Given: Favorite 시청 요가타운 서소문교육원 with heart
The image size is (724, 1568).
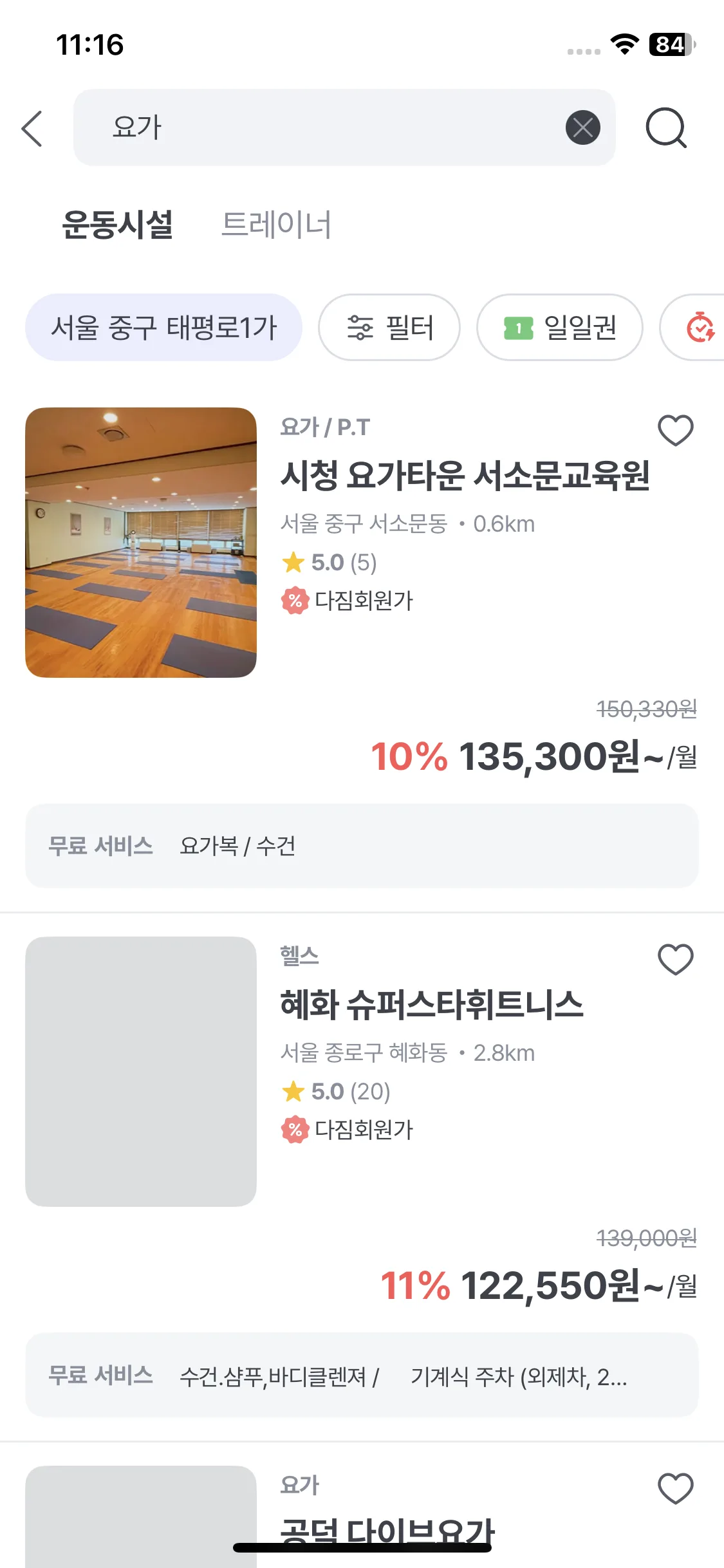Looking at the screenshot, I should pyautogui.click(x=675, y=430).
